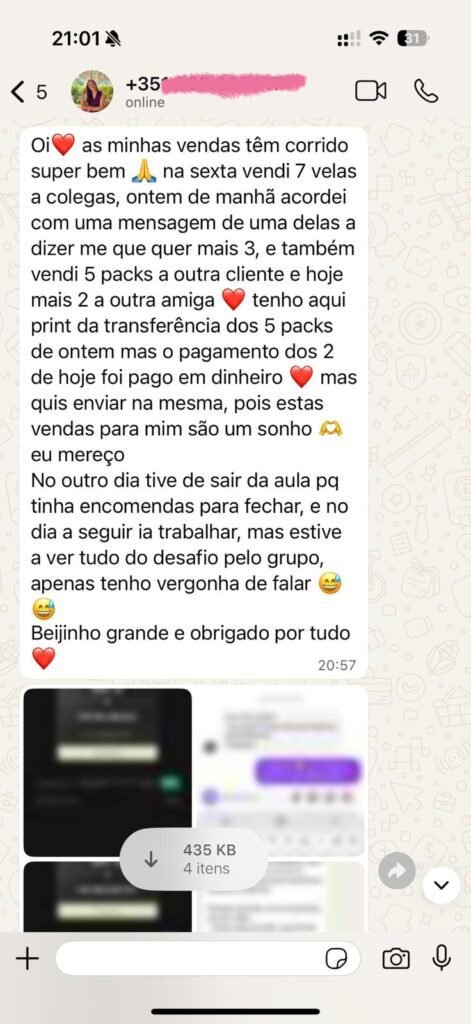Start a video call
This screenshot has height=1024, width=471.
(370, 91)
